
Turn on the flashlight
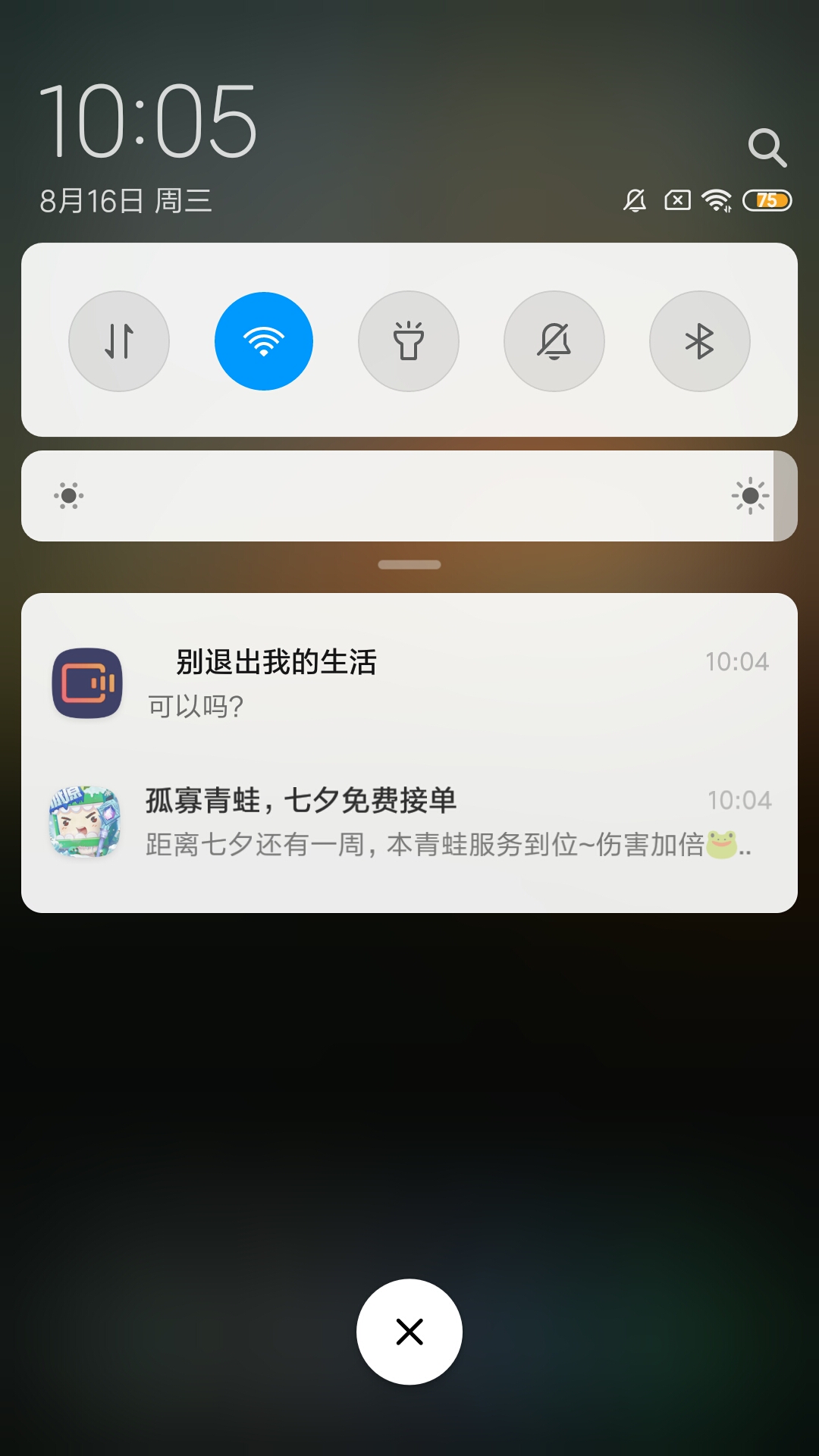pyautogui.click(x=409, y=341)
